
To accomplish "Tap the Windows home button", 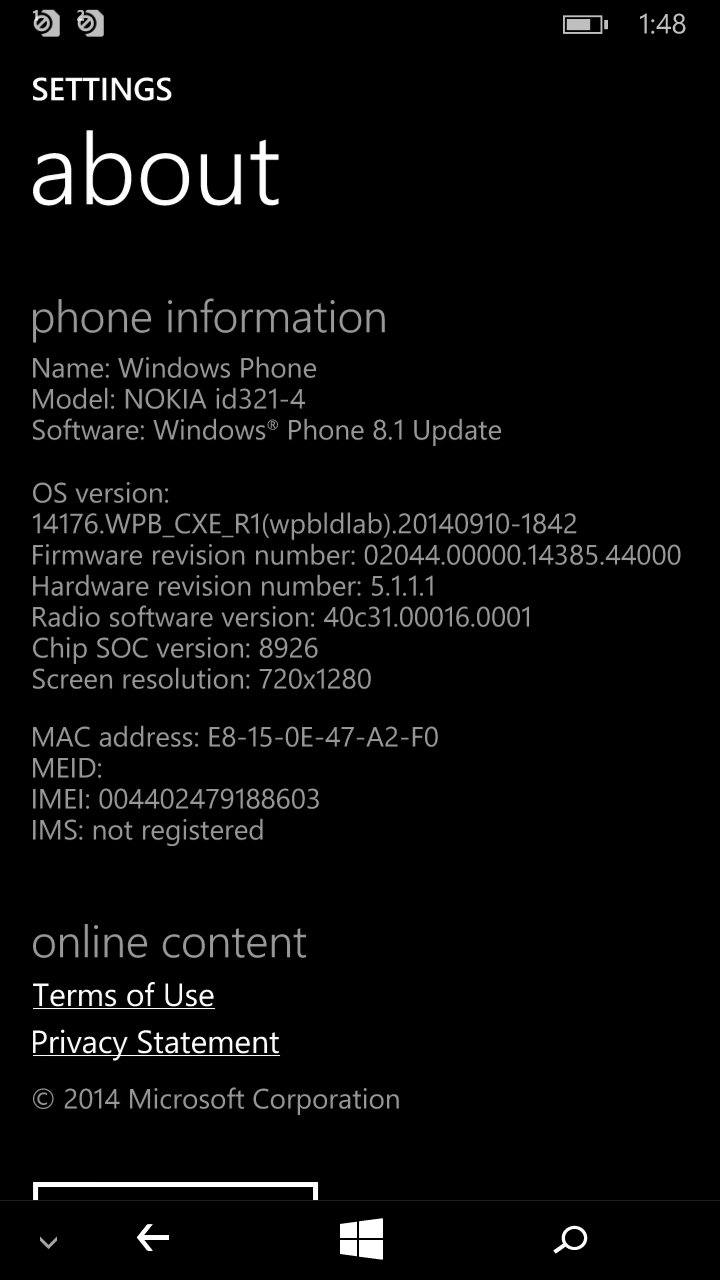I will [361, 1239].
